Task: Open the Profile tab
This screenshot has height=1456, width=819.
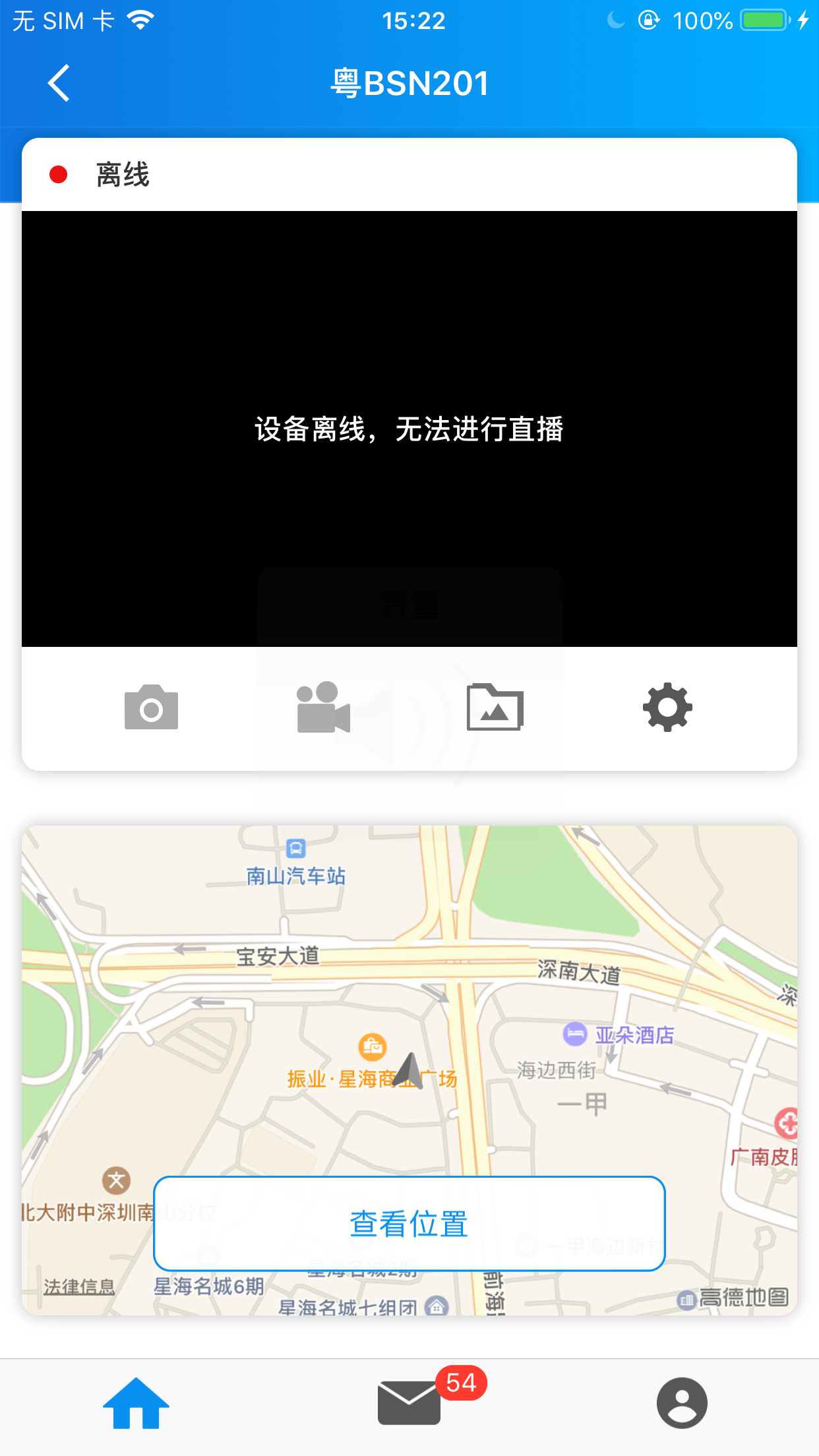Action: [x=682, y=1403]
